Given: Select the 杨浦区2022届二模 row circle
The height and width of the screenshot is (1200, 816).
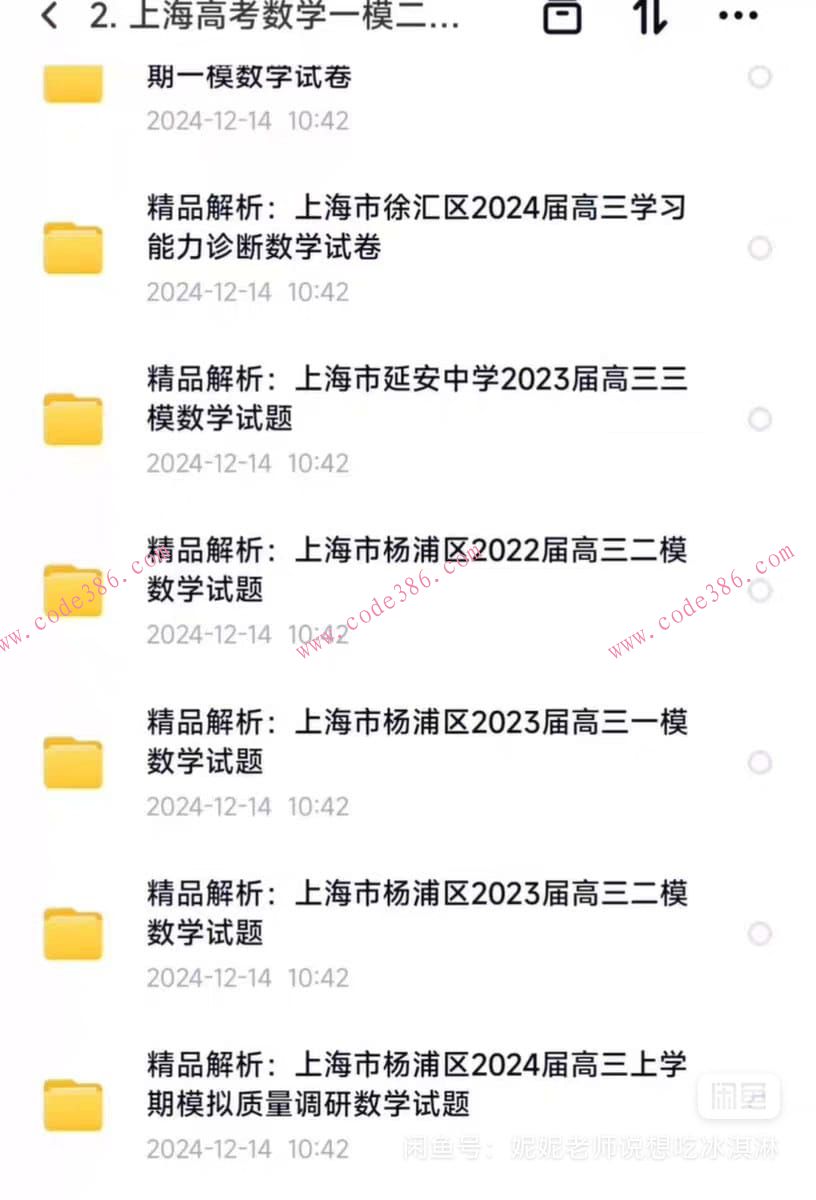Looking at the screenshot, I should [x=760, y=590].
